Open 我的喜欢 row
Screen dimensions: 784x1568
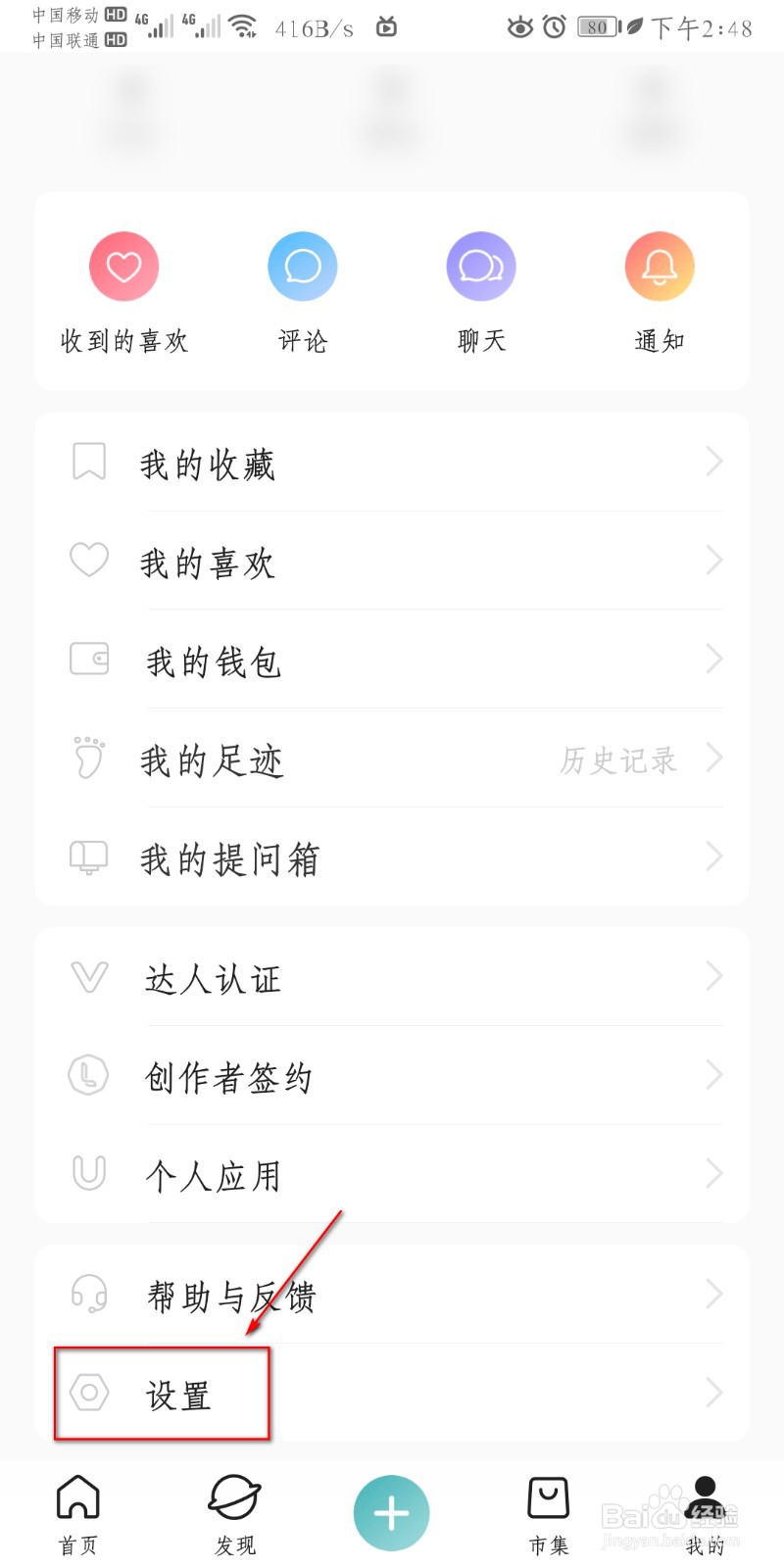click(x=392, y=562)
